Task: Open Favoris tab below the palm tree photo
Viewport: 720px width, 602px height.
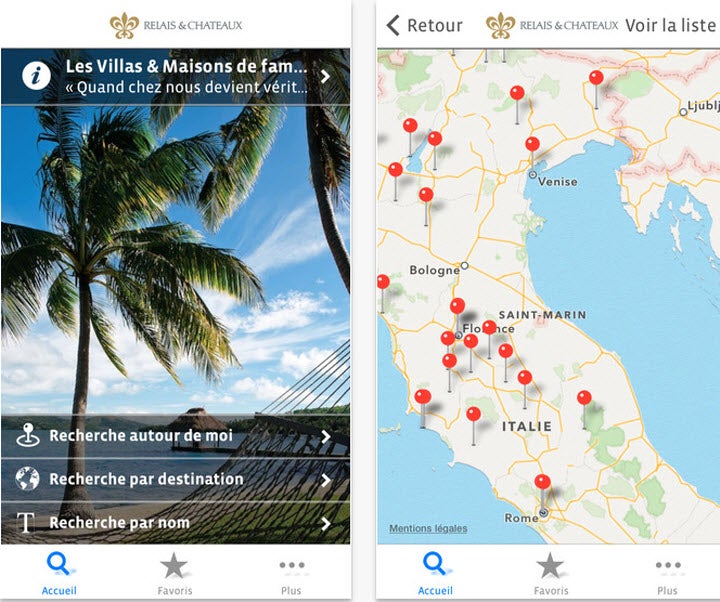Action: coord(175,574)
